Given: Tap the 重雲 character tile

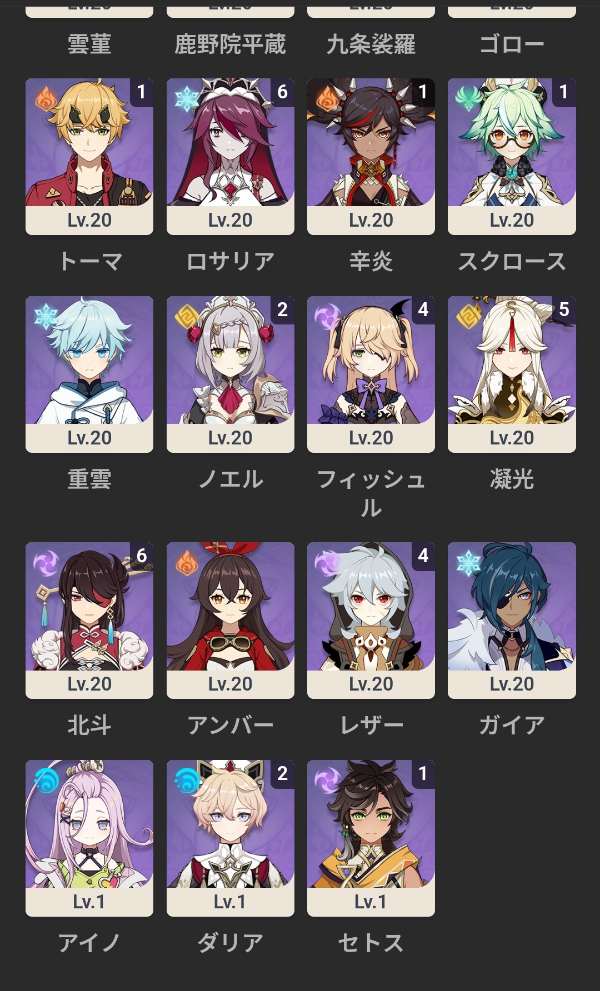Looking at the screenshot, I should pos(89,374).
